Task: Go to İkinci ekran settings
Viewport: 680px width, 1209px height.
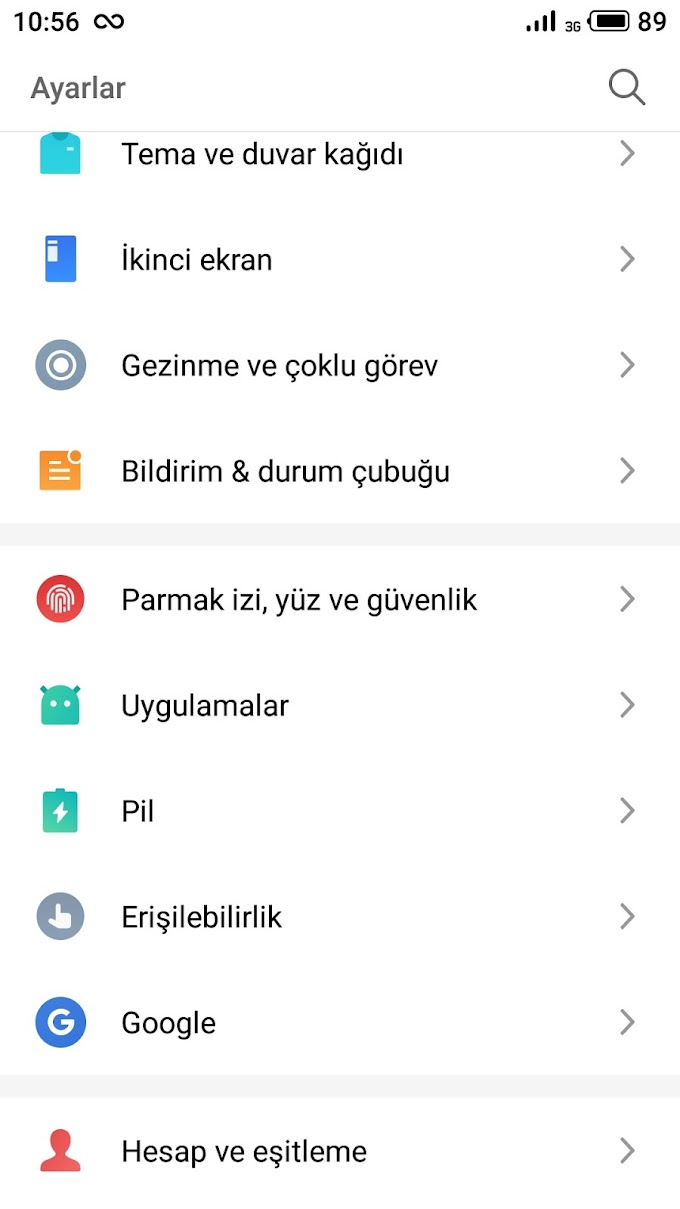Action: pyautogui.click(x=197, y=260)
